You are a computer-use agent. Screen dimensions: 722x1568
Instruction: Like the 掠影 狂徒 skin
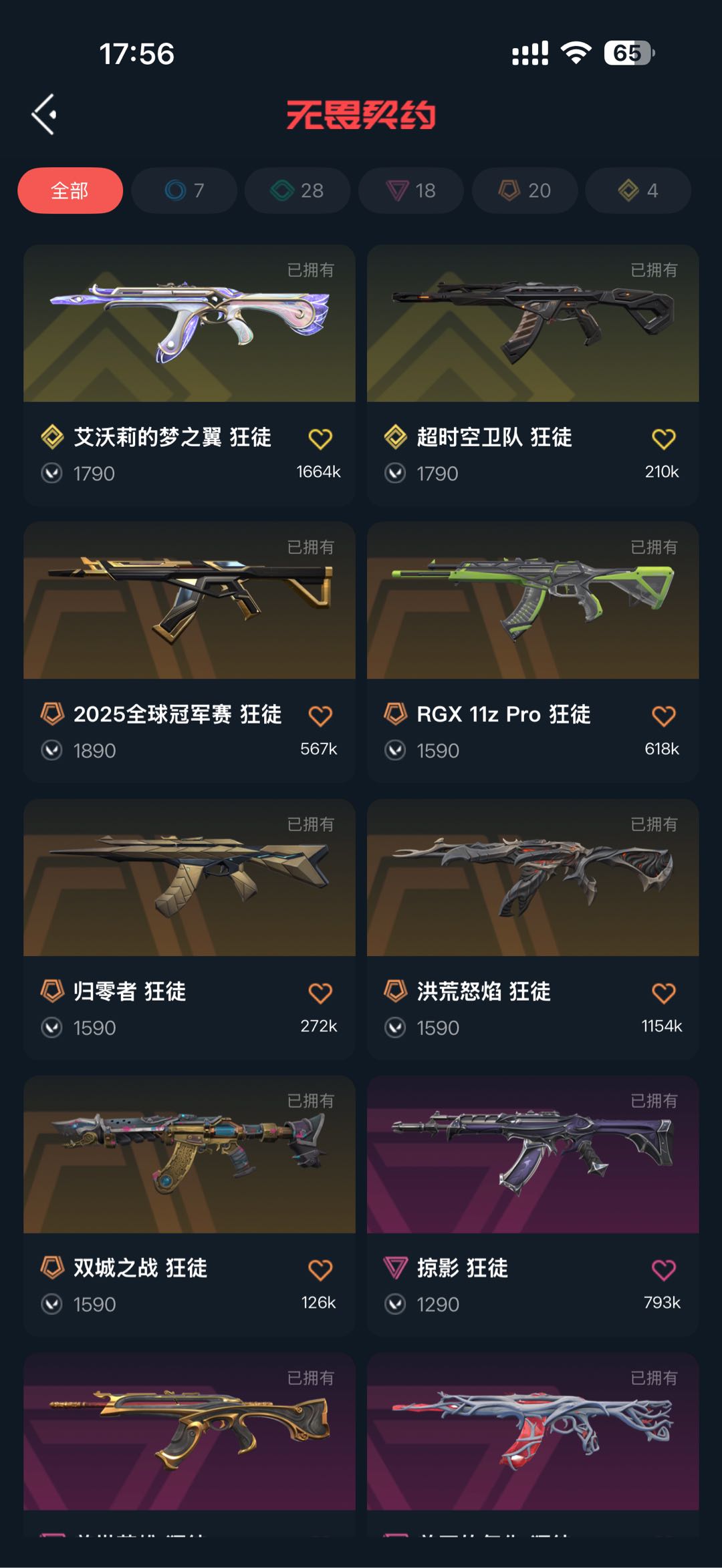coord(663,1270)
